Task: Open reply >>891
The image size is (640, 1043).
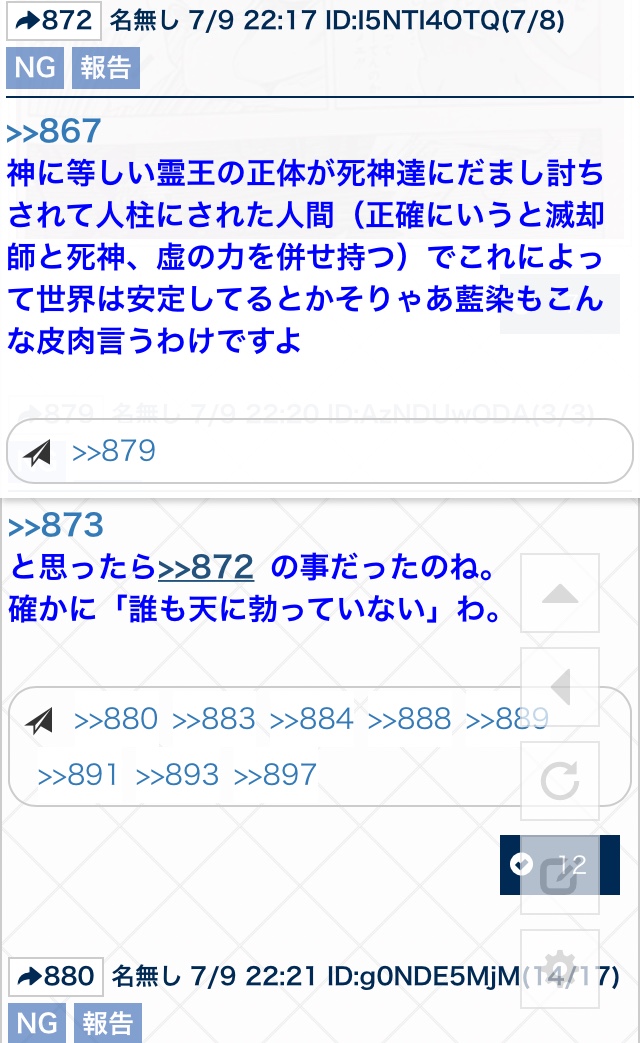Action: point(78,774)
